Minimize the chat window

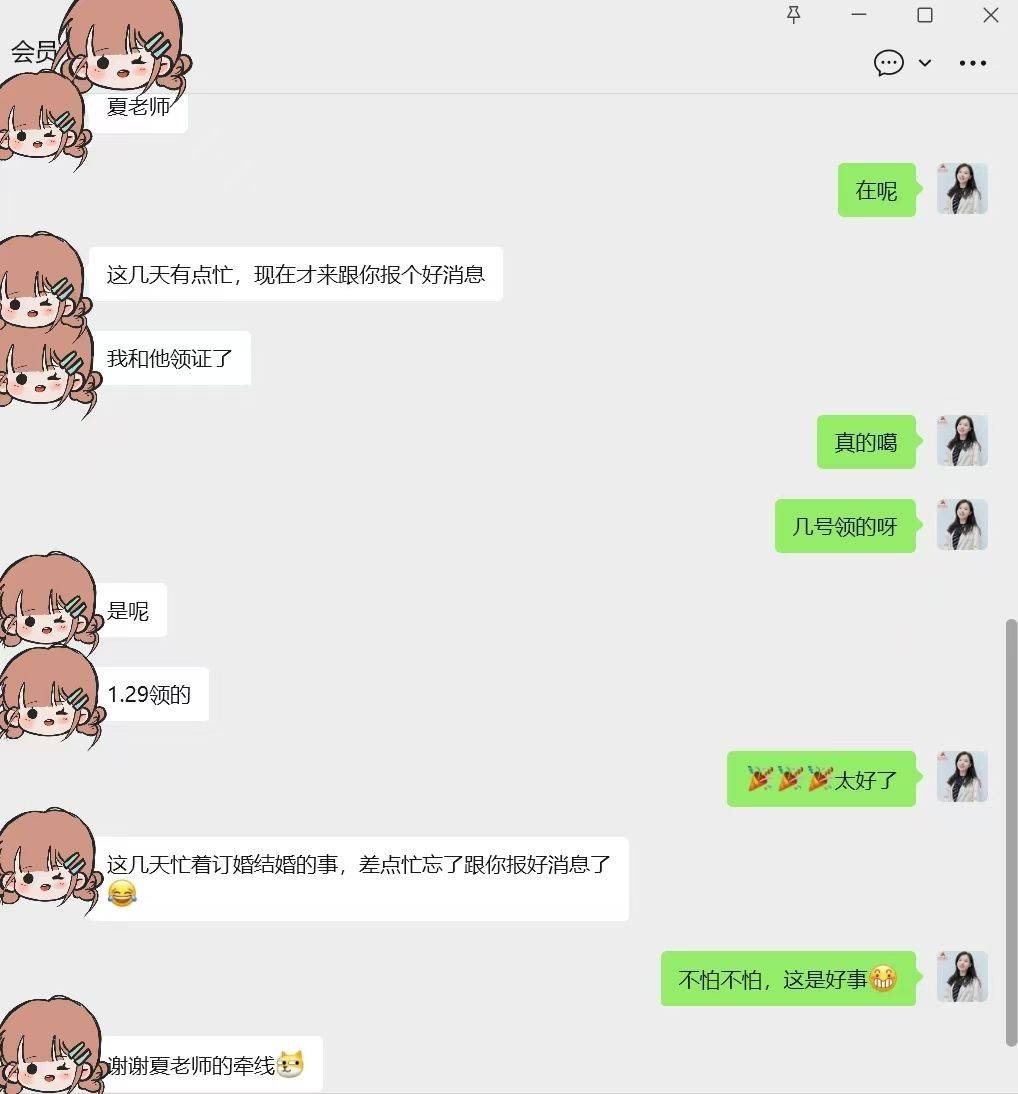(859, 15)
